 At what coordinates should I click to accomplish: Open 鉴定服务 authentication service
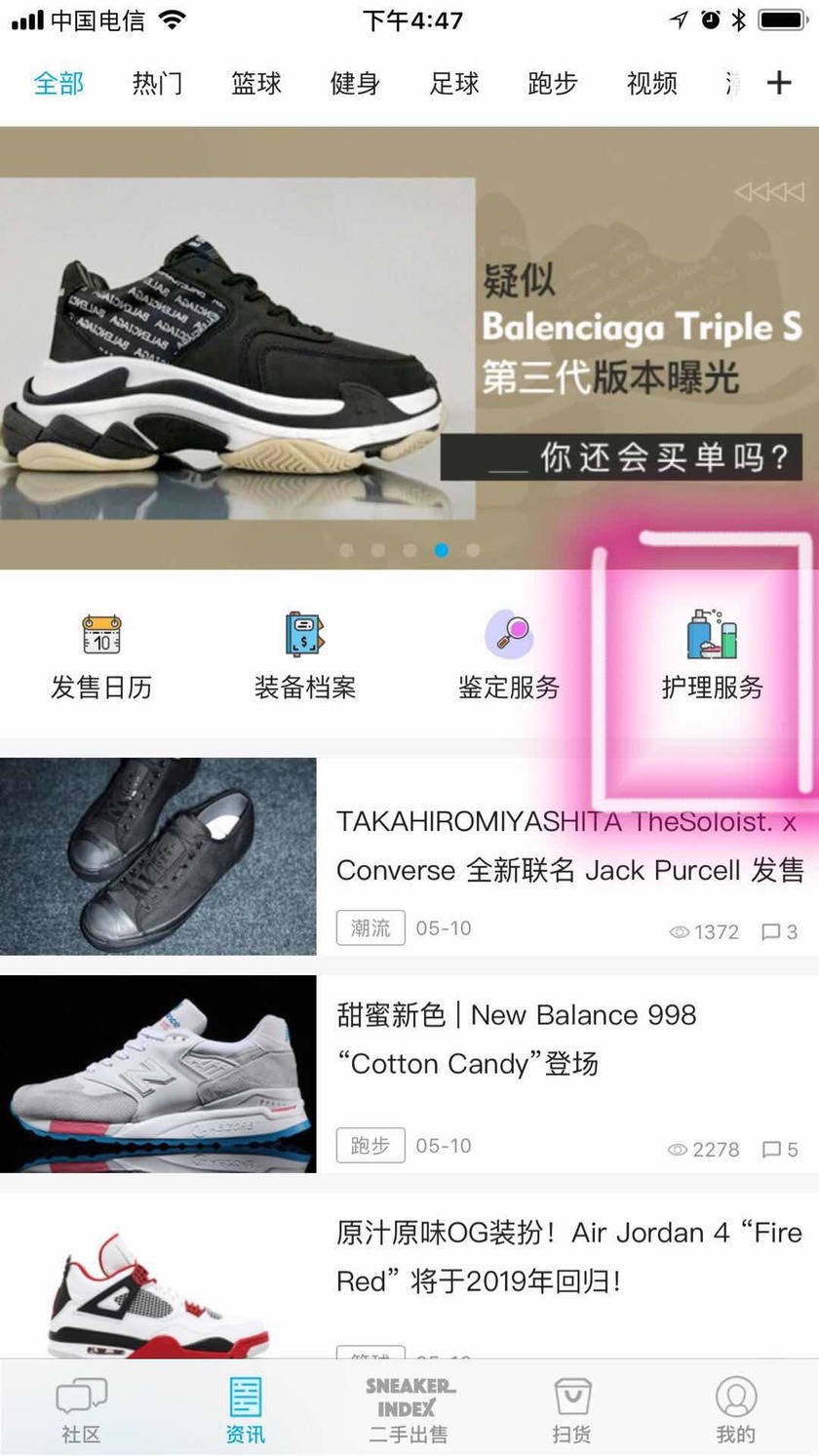509,655
